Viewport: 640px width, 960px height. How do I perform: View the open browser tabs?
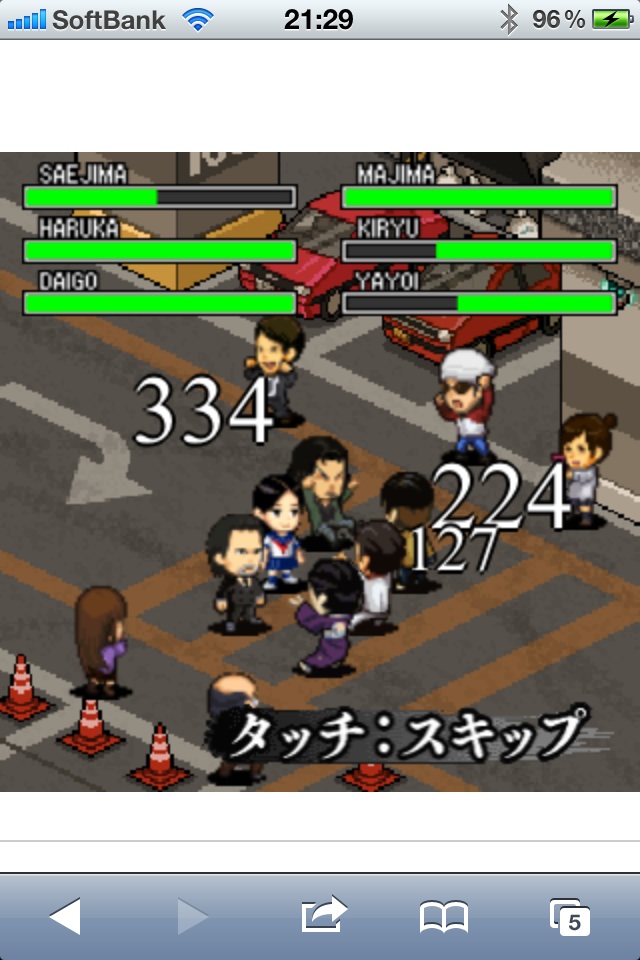pos(570,916)
